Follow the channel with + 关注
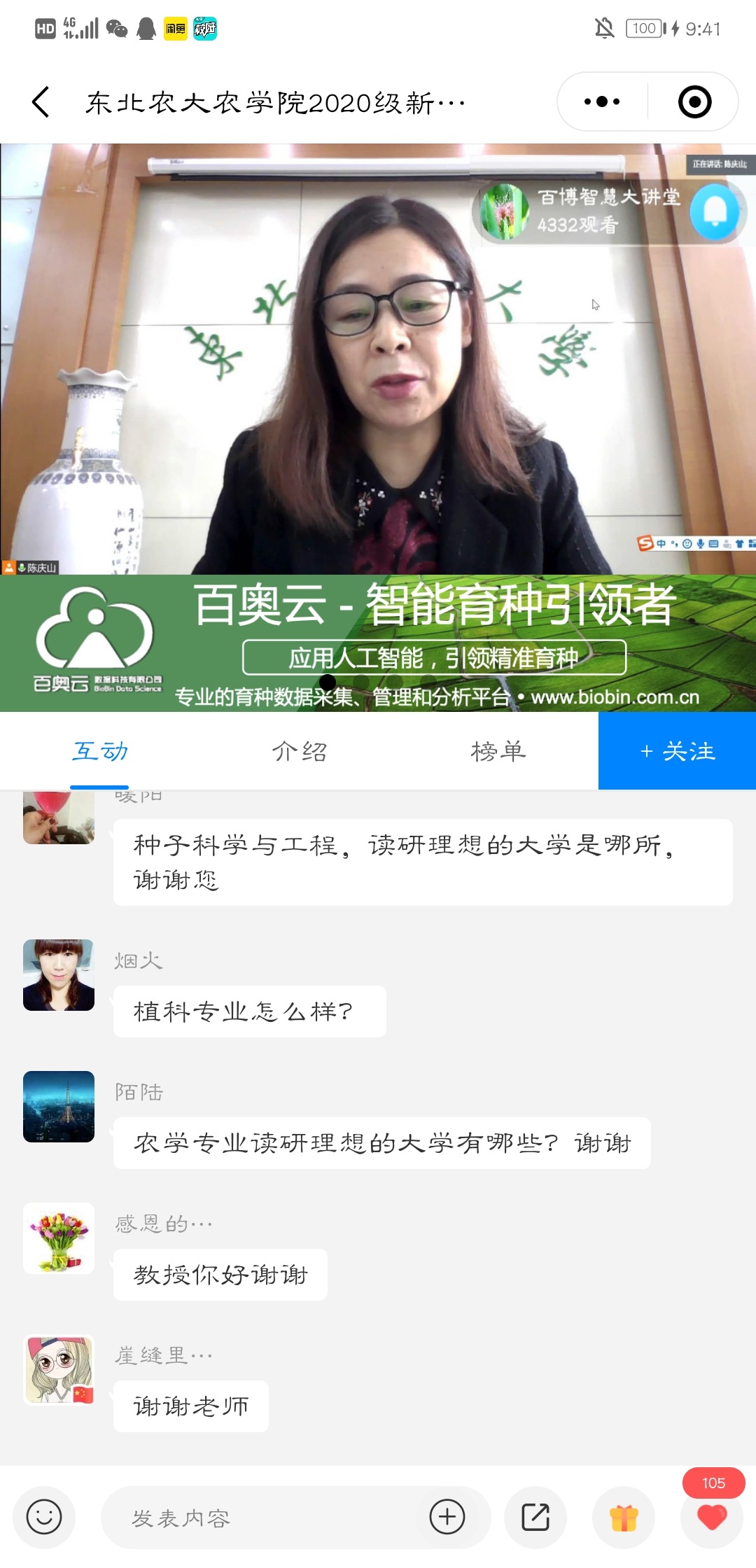 (x=677, y=752)
